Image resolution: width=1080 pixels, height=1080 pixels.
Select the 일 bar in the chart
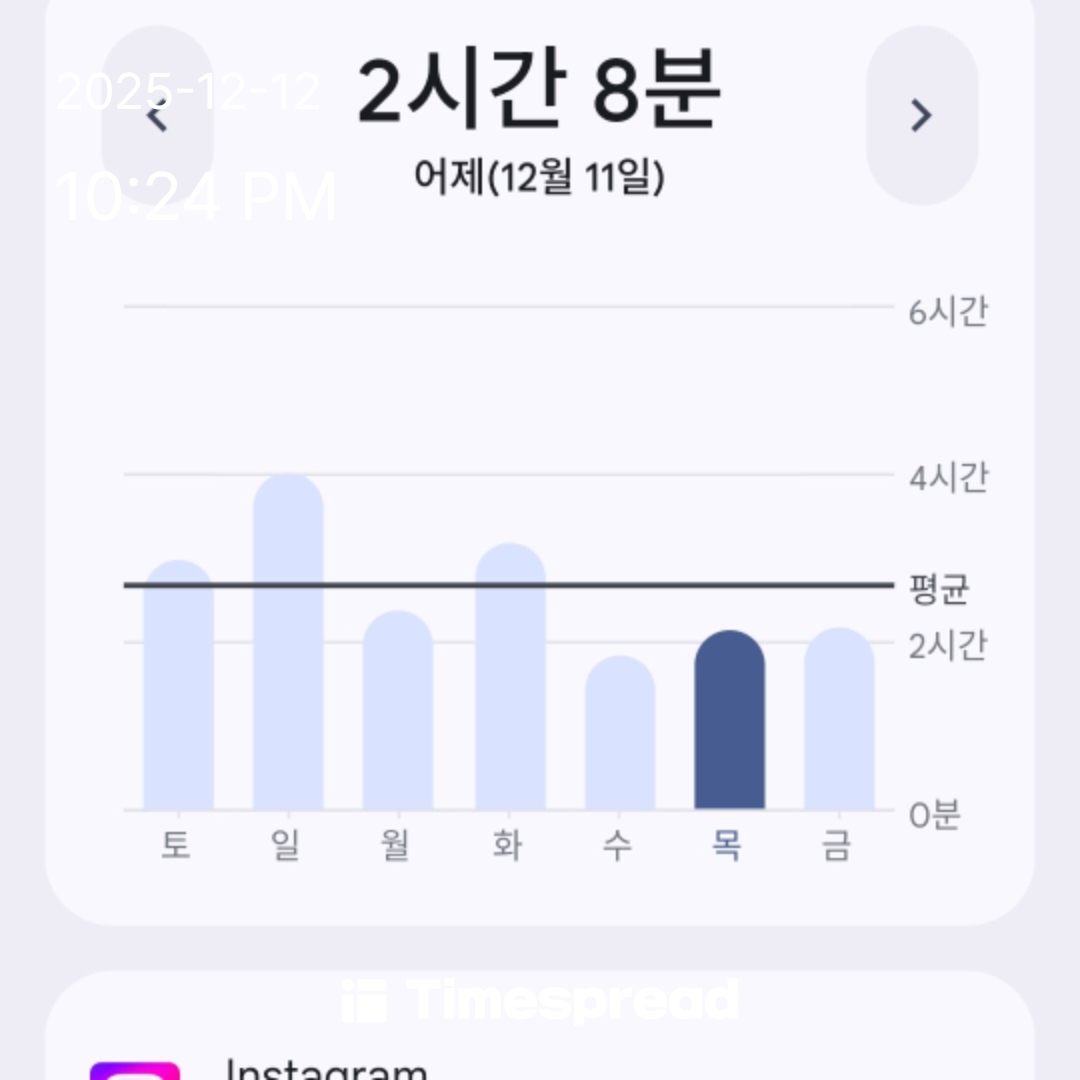[x=288, y=645]
